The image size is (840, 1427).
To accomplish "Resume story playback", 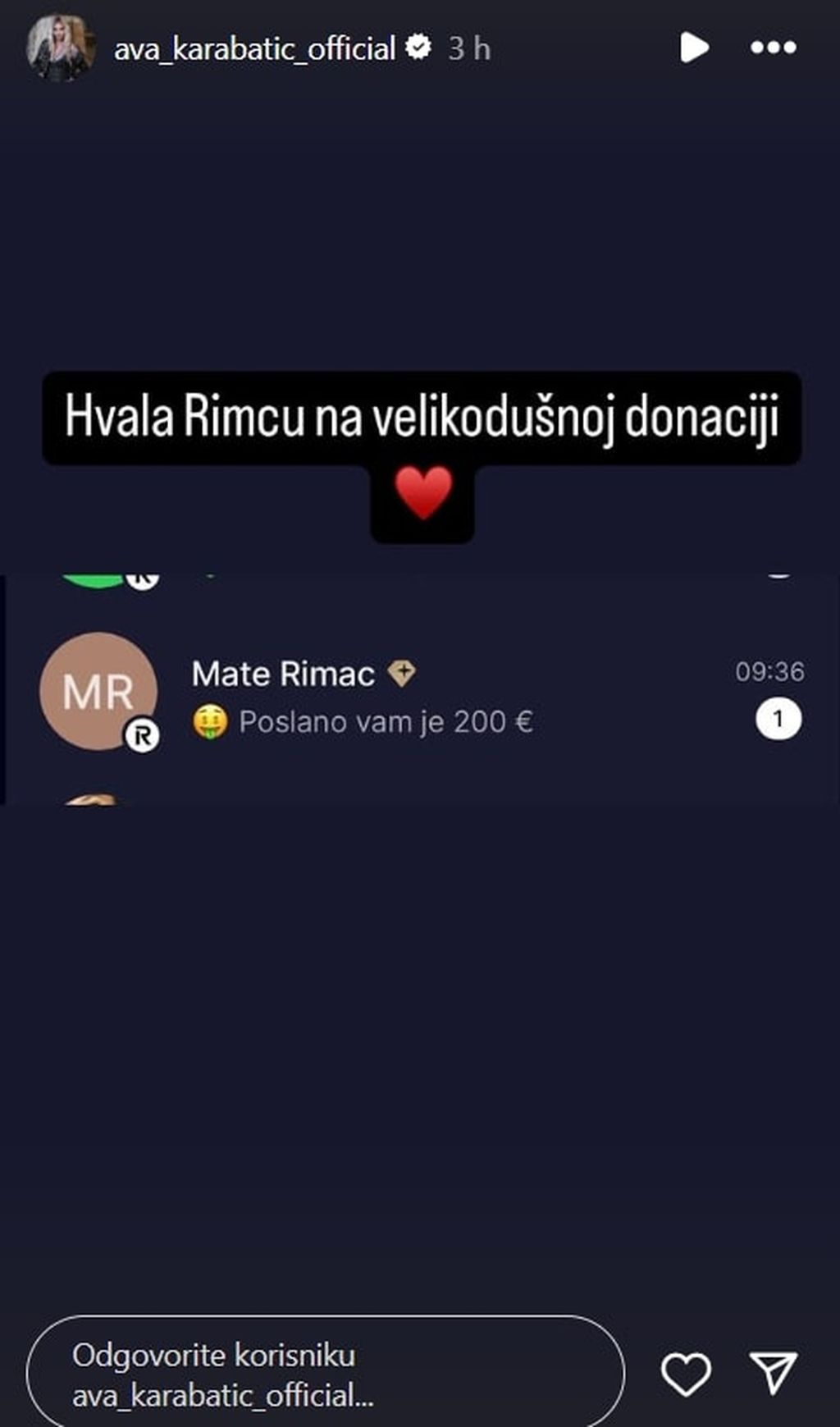I will (694, 48).
